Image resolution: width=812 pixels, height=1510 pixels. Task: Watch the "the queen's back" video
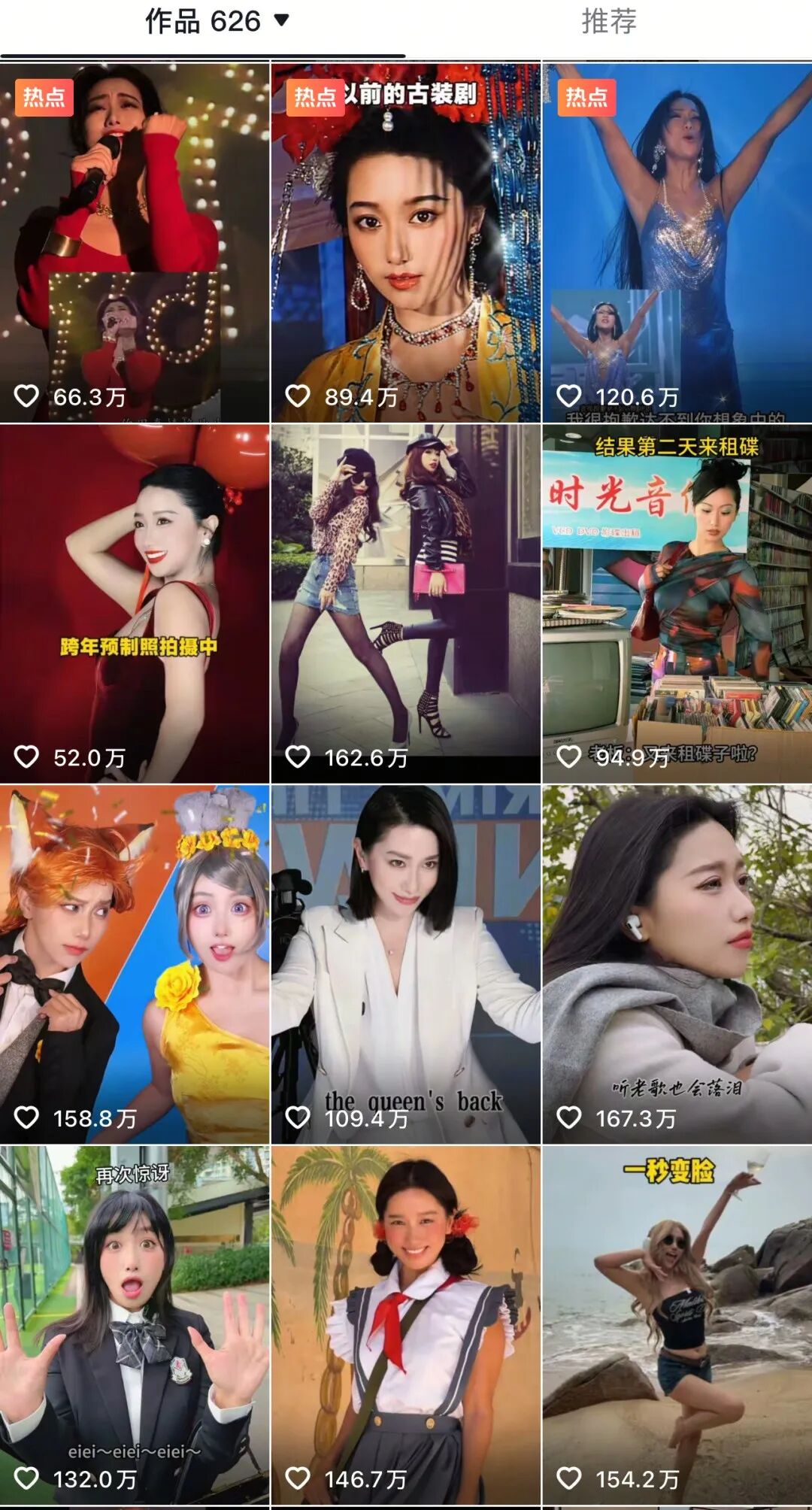click(406, 964)
